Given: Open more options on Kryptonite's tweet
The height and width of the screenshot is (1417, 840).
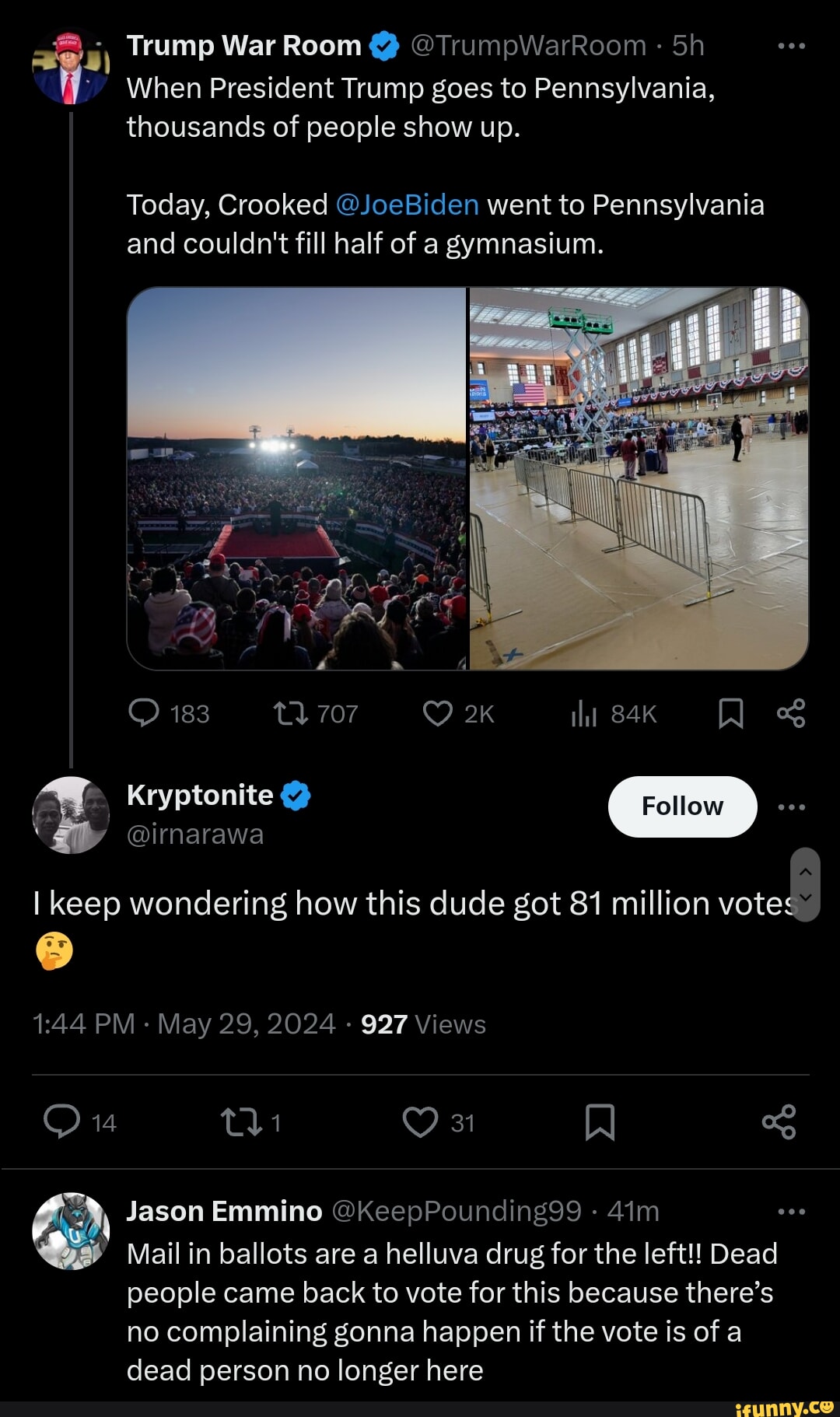Looking at the screenshot, I should pyautogui.click(x=792, y=806).
